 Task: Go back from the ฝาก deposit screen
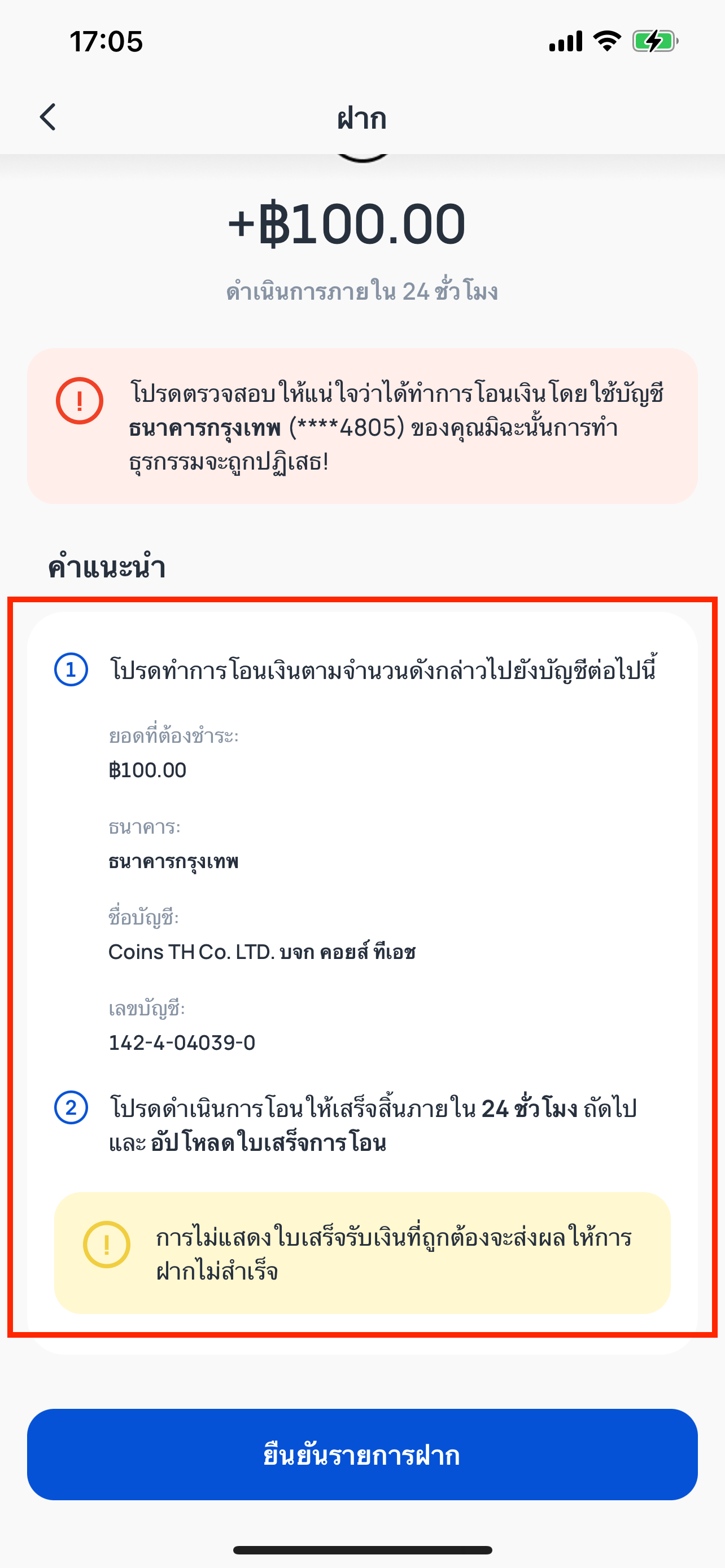pyautogui.click(x=48, y=117)
